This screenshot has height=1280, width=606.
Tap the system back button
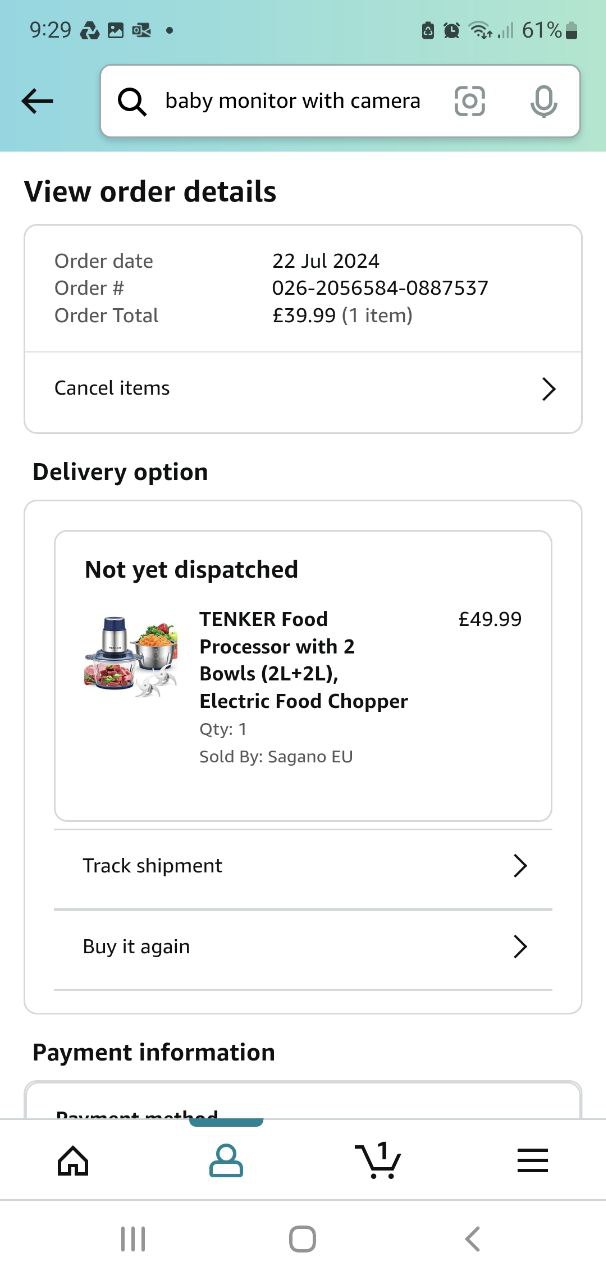(472, 1240)
